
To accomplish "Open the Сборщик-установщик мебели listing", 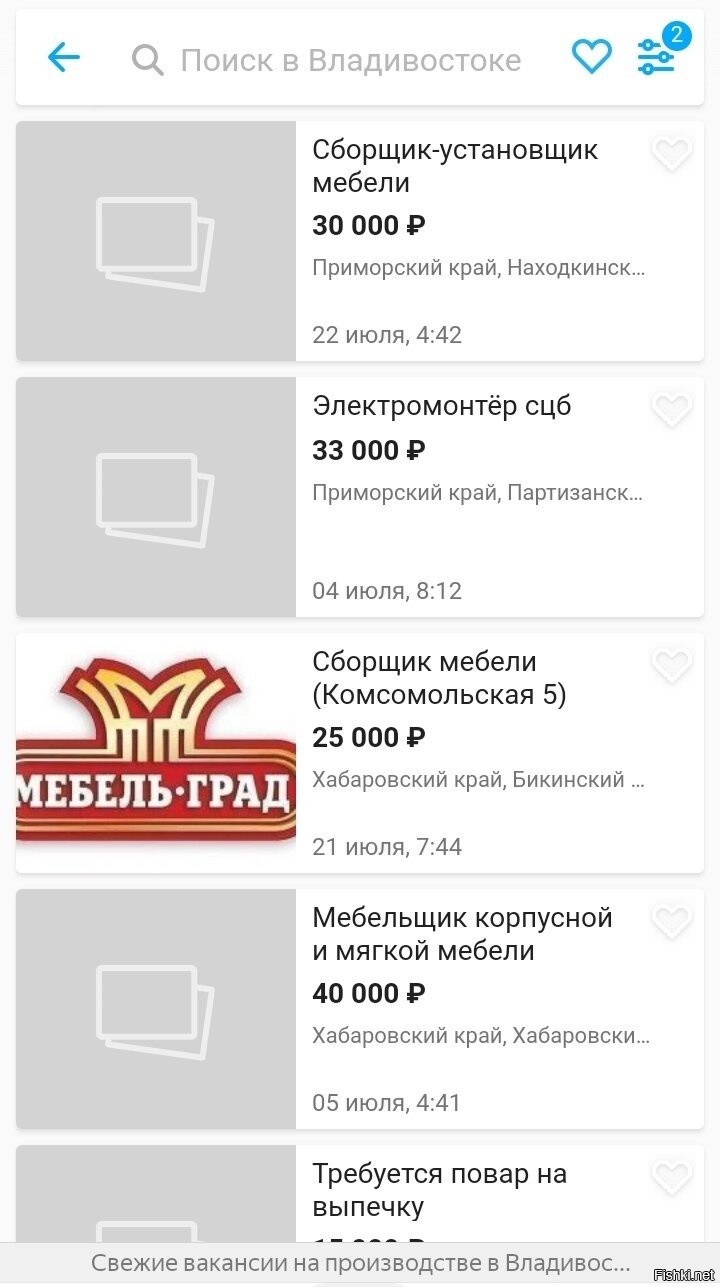I will click(360, 241).
